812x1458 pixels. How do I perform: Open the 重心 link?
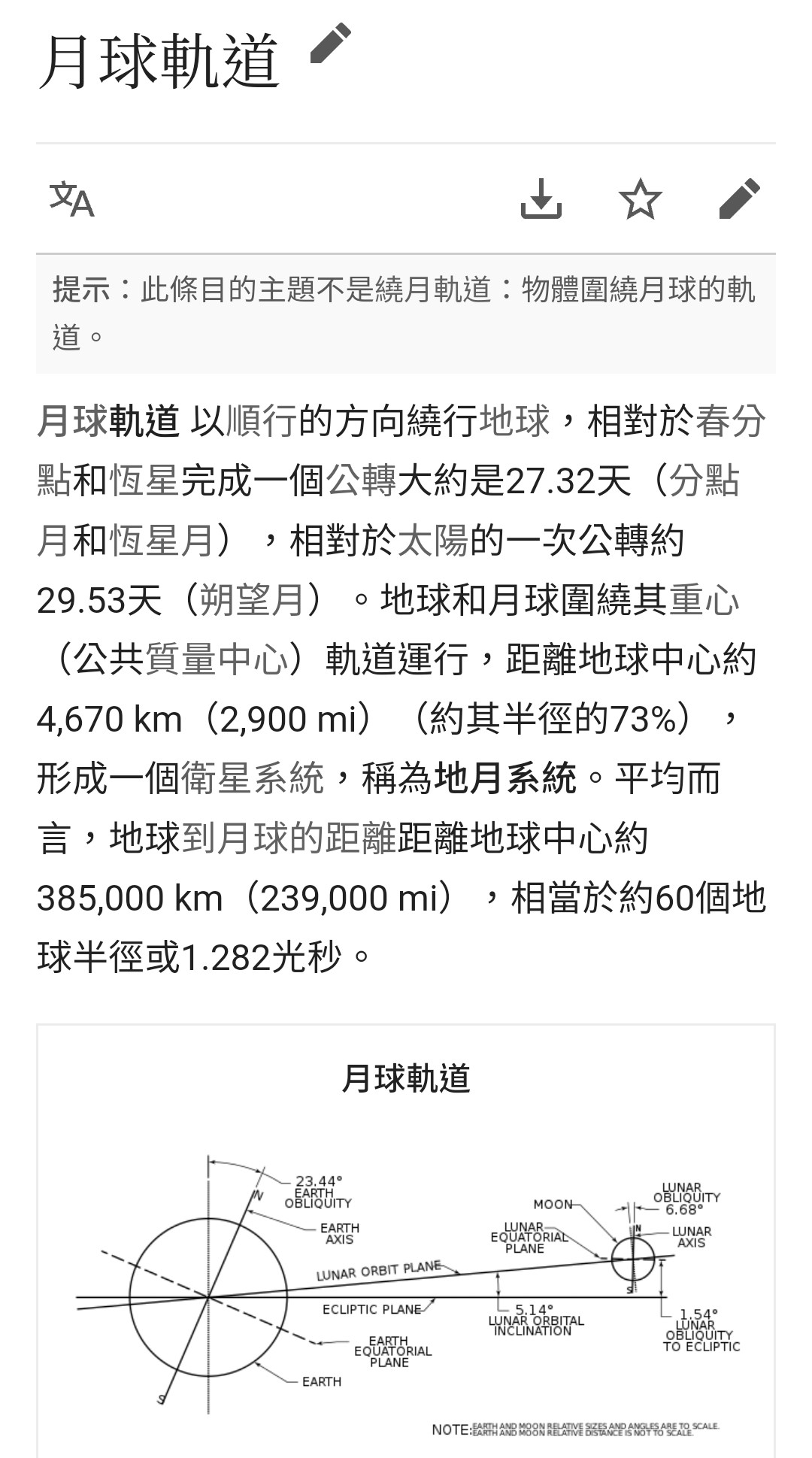(704, 600)
